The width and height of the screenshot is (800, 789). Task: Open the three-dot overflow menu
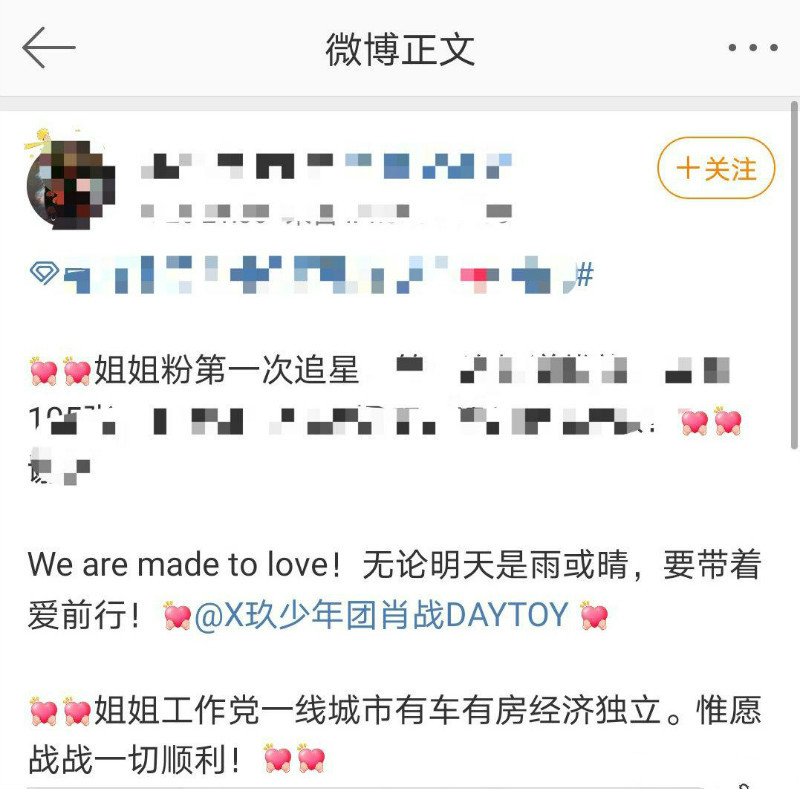click(751, 48)
